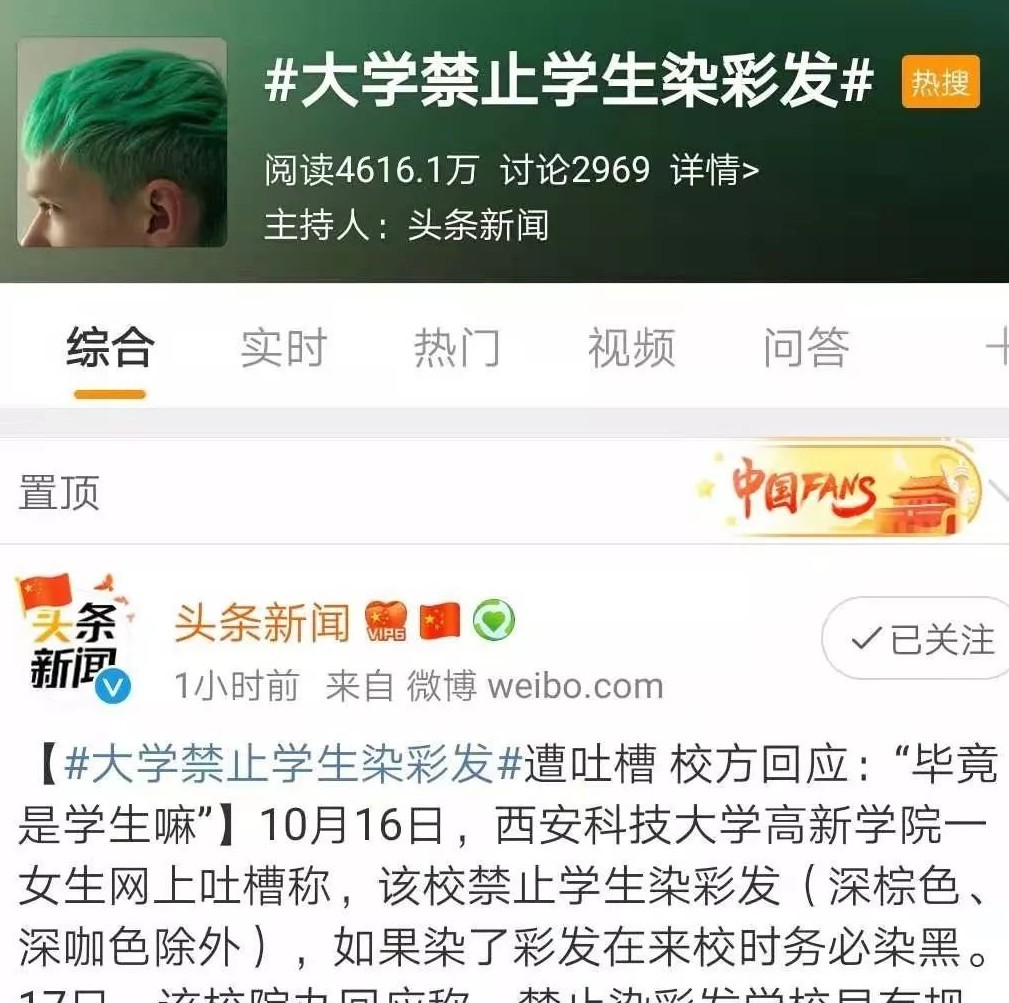Switch to the 热门 tab
Viewport: 1009px width, 1003px height.
coord(457,349)
